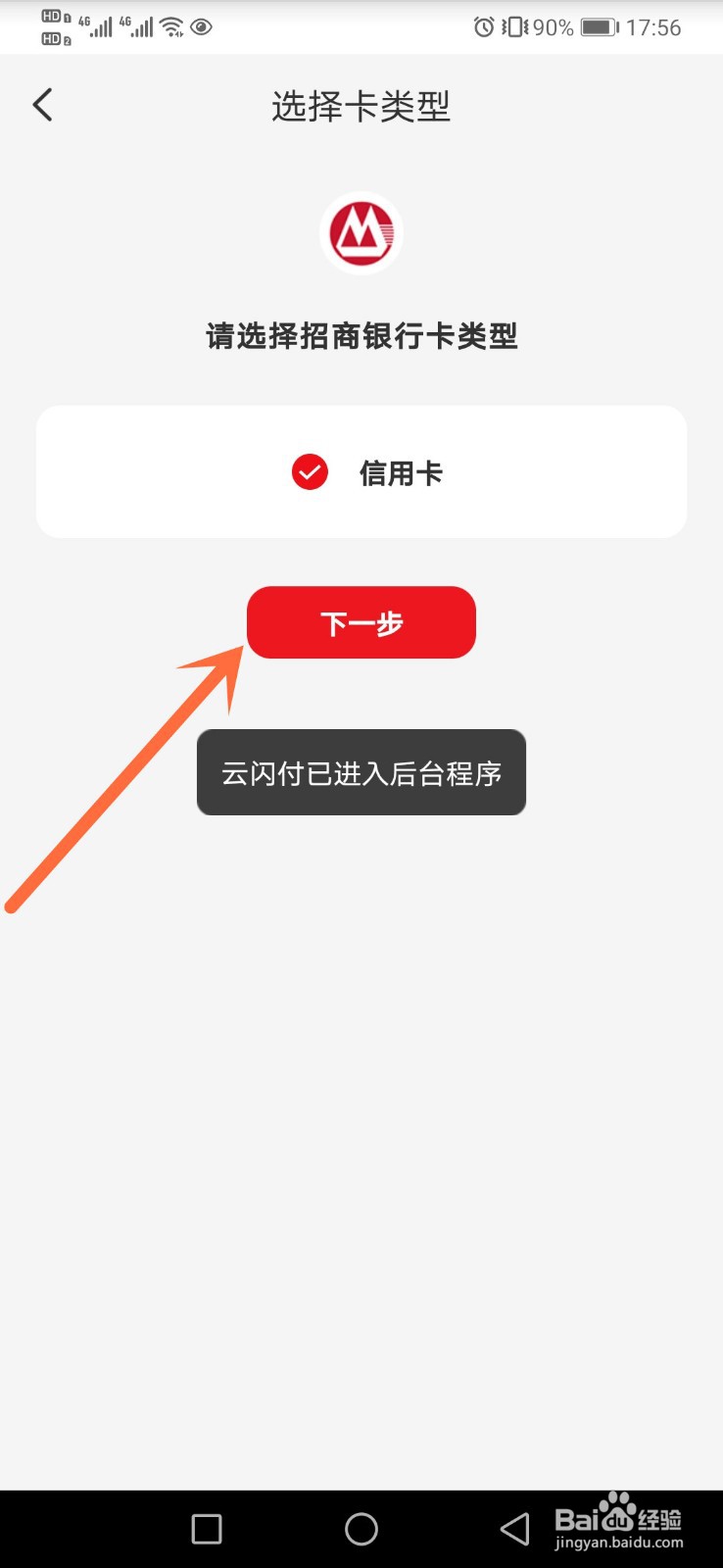The width and height of the screenshot is (723, 1568).
Task: Tap the back arrow to previous screen
Action: [42, 104]
